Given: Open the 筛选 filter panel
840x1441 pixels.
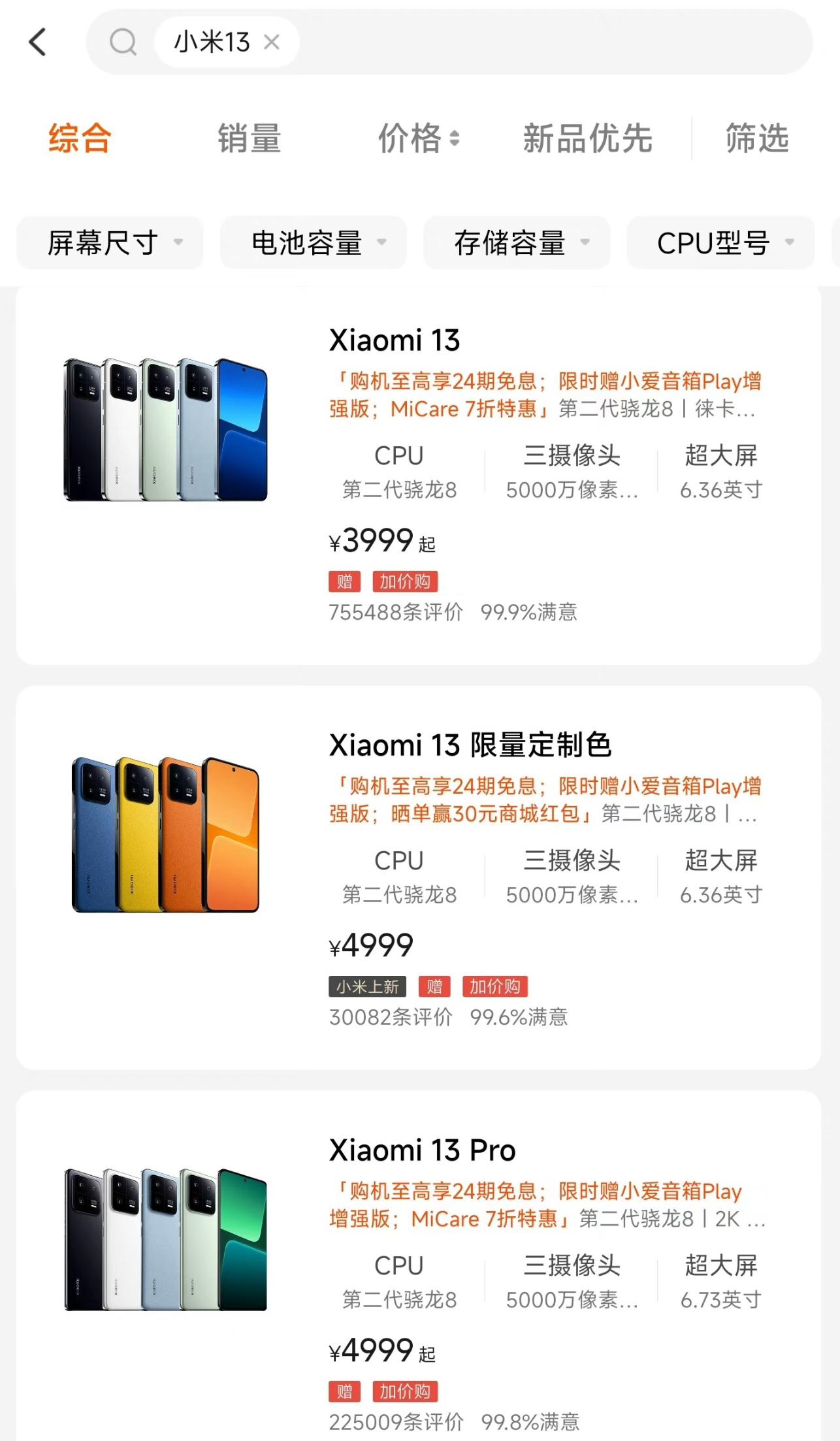Looking at the screenshot, I should [756, 138].
